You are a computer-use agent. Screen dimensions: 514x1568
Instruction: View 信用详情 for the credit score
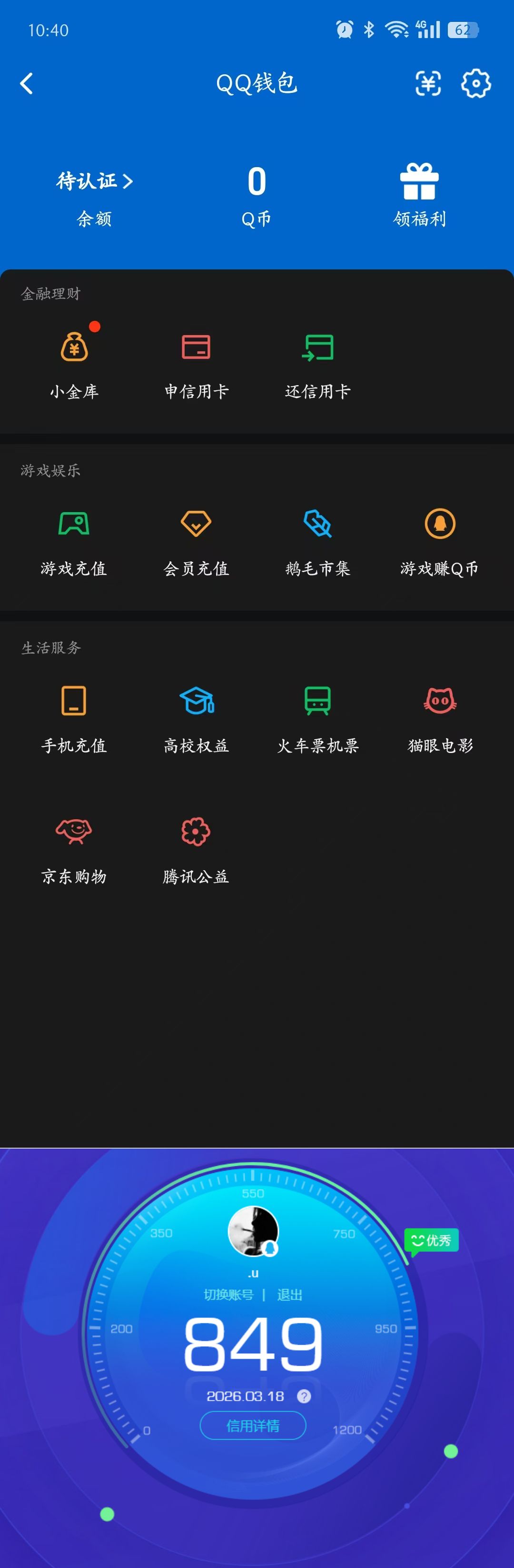click(x=252, y=1426)
